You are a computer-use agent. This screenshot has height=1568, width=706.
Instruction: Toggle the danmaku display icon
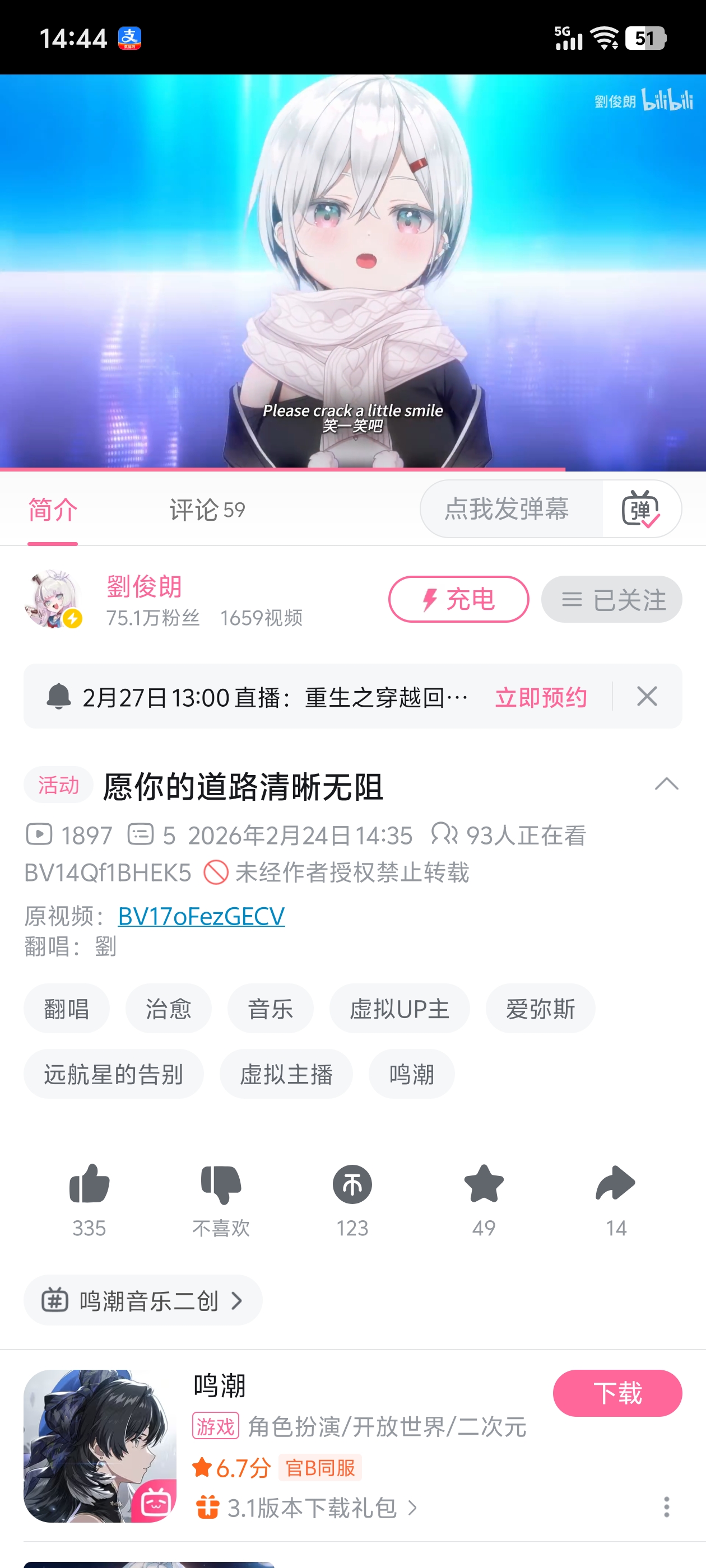(640, 509)
